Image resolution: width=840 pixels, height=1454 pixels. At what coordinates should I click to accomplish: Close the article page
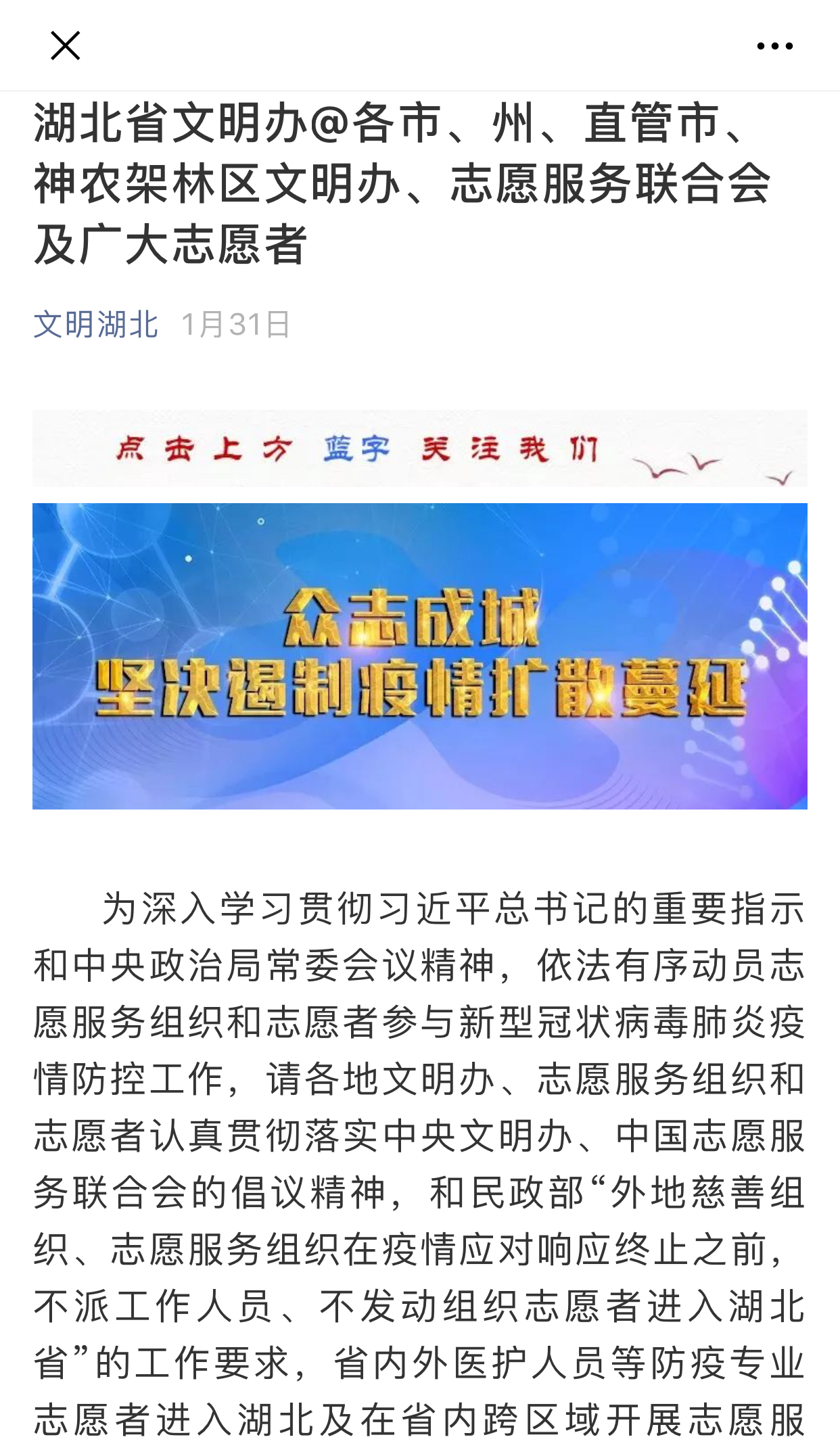[66, 46]
